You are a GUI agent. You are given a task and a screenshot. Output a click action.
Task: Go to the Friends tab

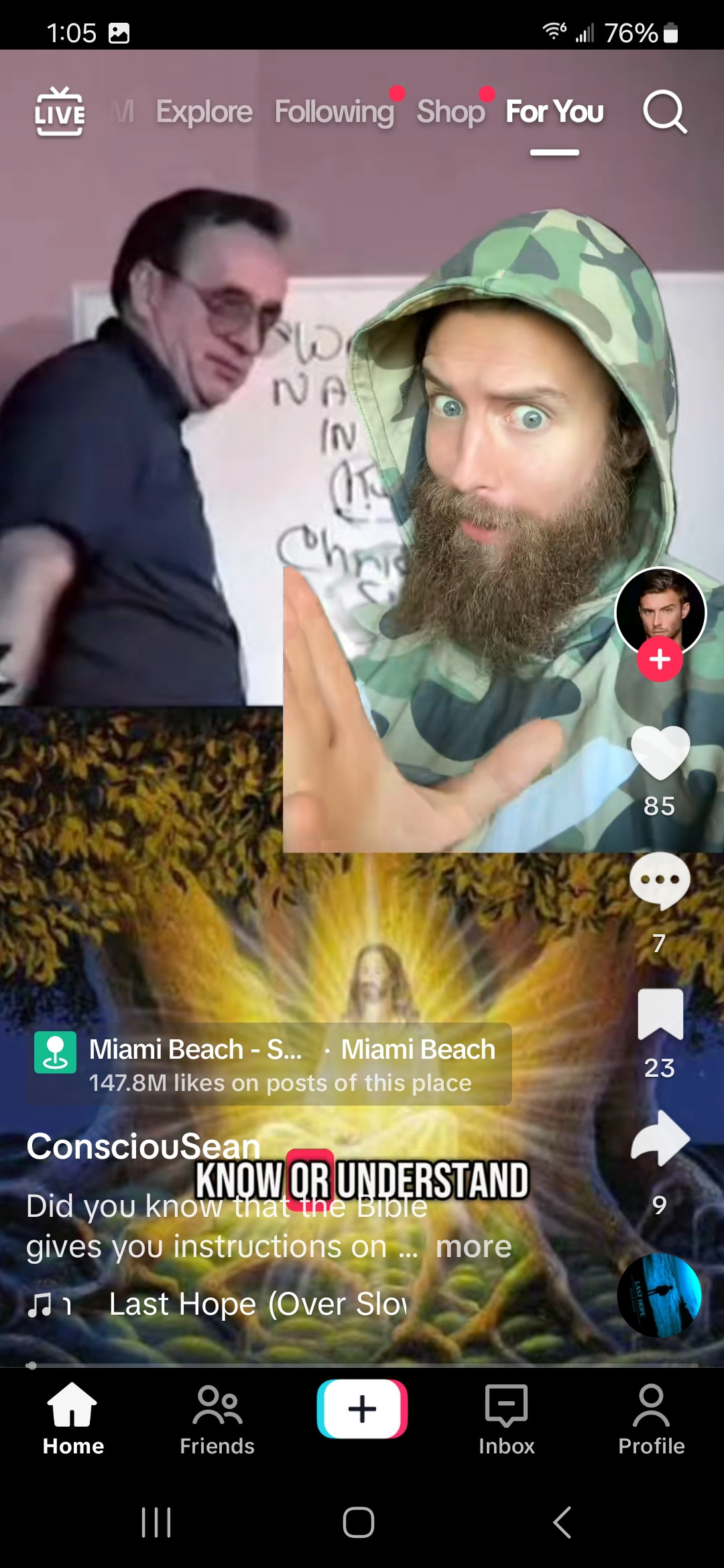click(x=217, y=1419)
